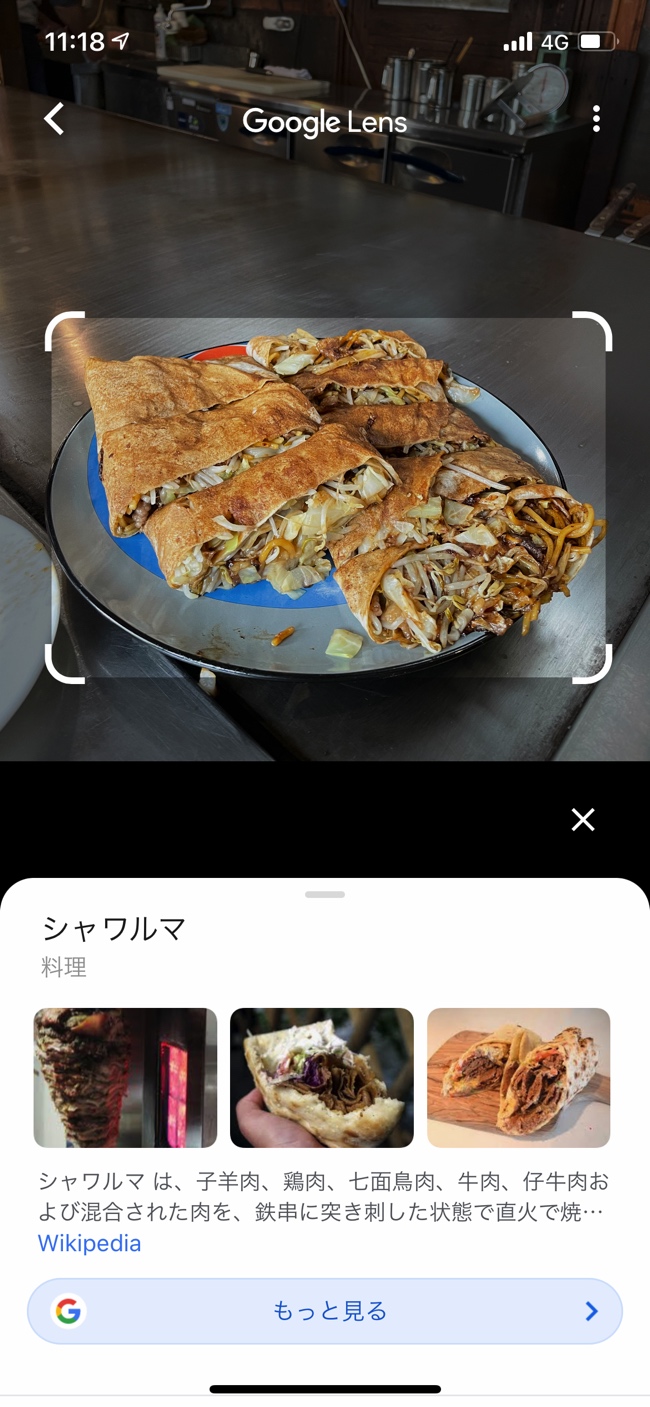Open the Wikipedia link
650x1407 pixels.
tap(89, 1243)
